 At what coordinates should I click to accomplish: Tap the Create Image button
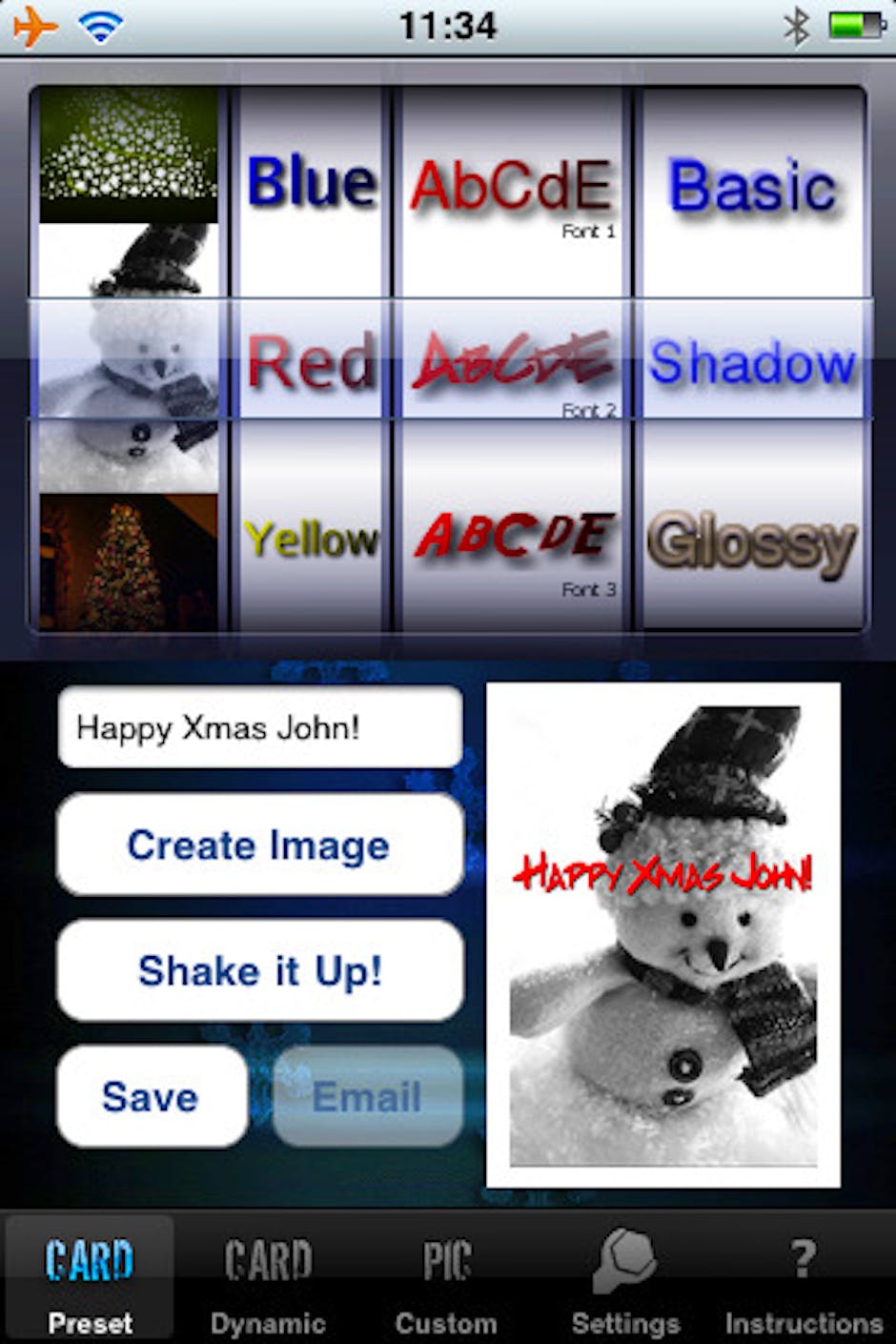[x=259, y=845]
